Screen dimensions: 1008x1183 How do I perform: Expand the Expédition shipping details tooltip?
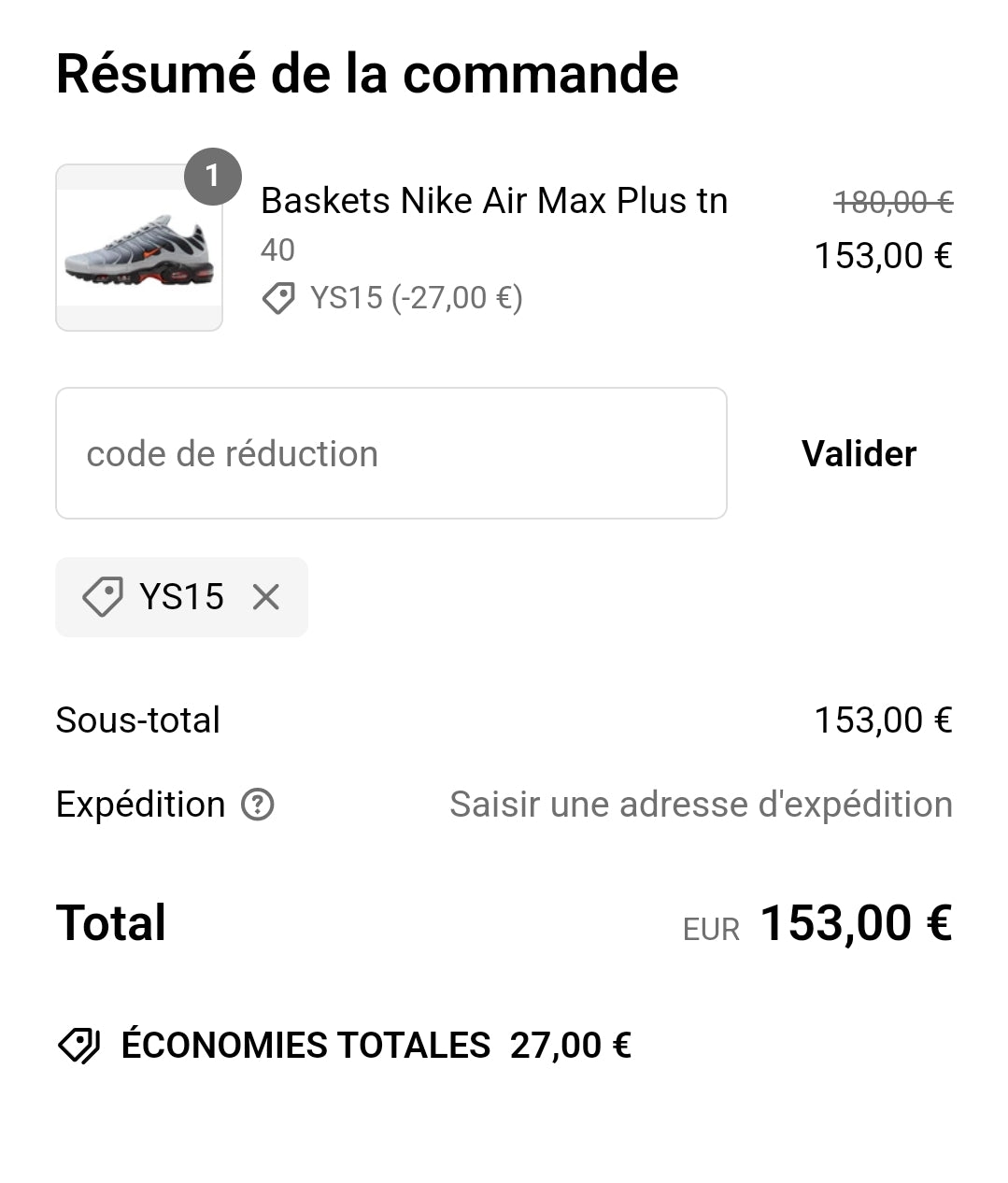coord(259,804)
